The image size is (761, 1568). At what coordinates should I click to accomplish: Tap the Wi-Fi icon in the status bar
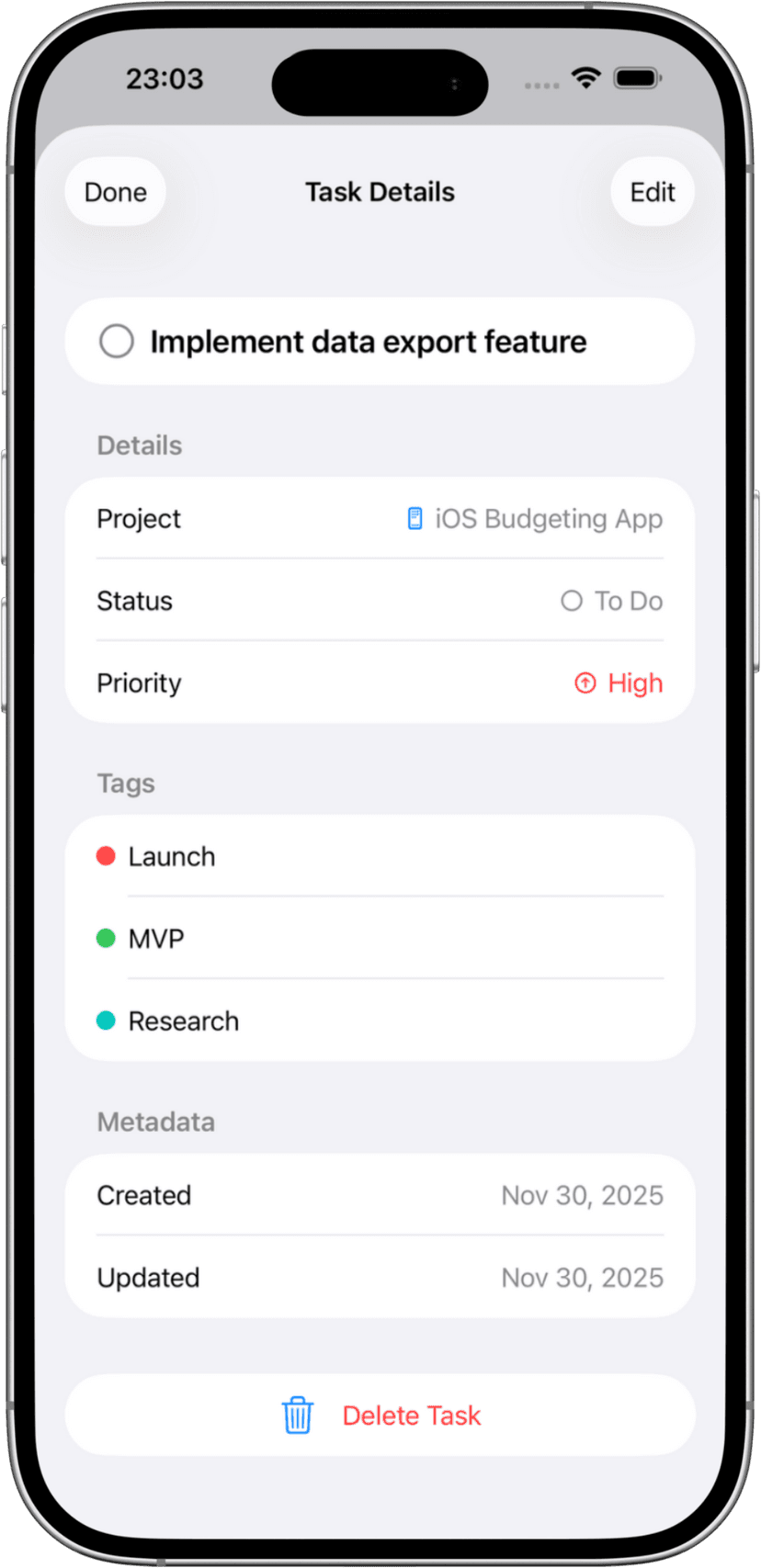586,79
